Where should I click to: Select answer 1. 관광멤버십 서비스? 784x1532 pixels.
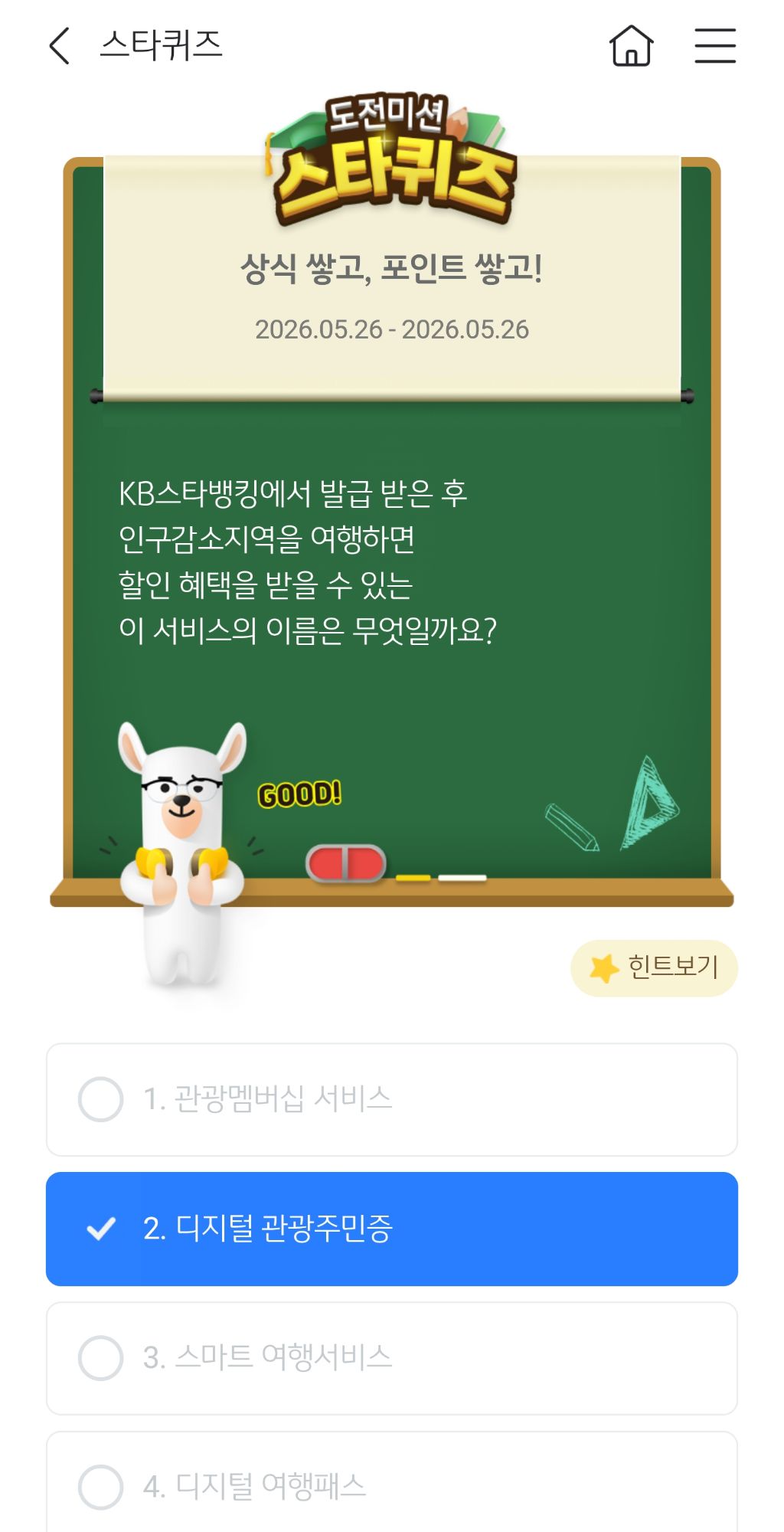tap(392, 1099)
